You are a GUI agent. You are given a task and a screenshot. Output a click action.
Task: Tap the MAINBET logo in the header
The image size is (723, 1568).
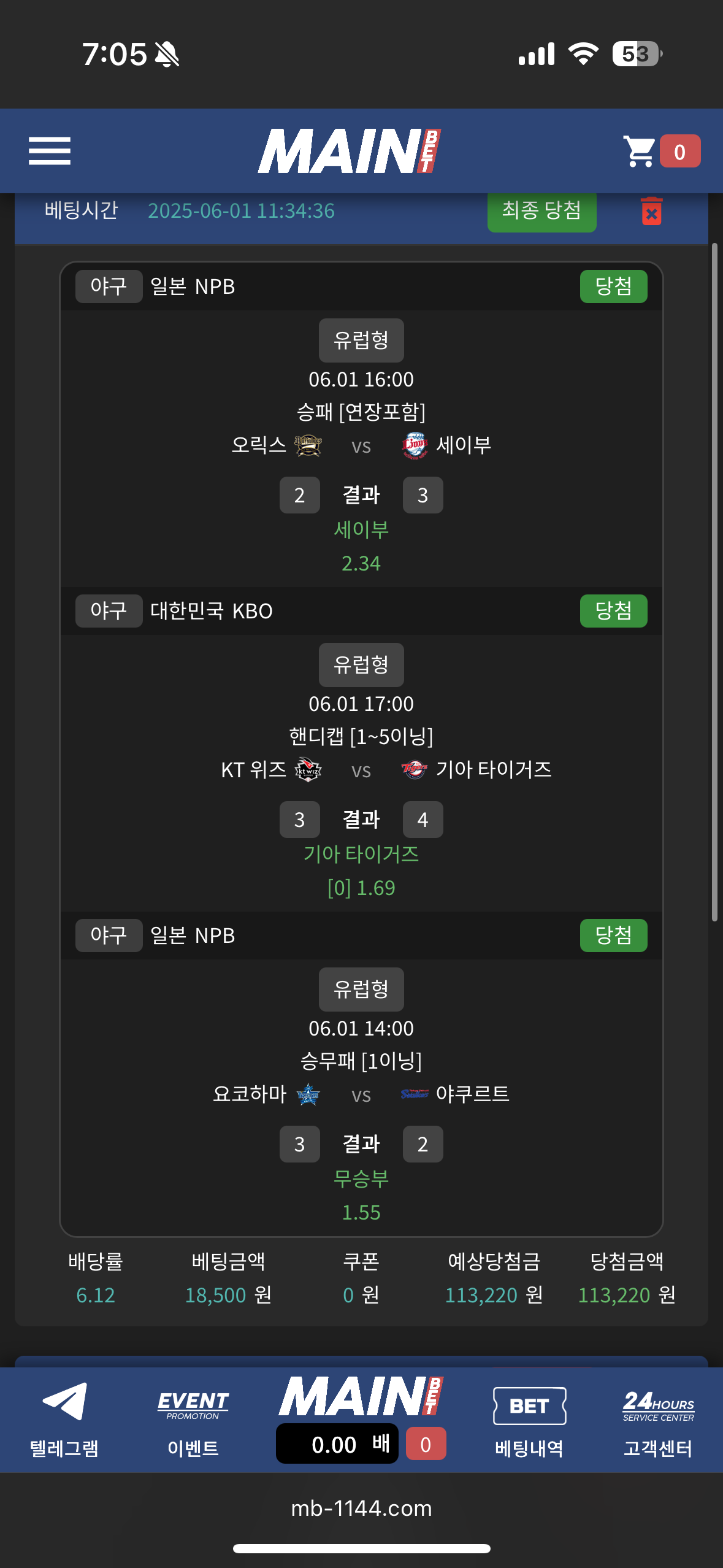349,151
